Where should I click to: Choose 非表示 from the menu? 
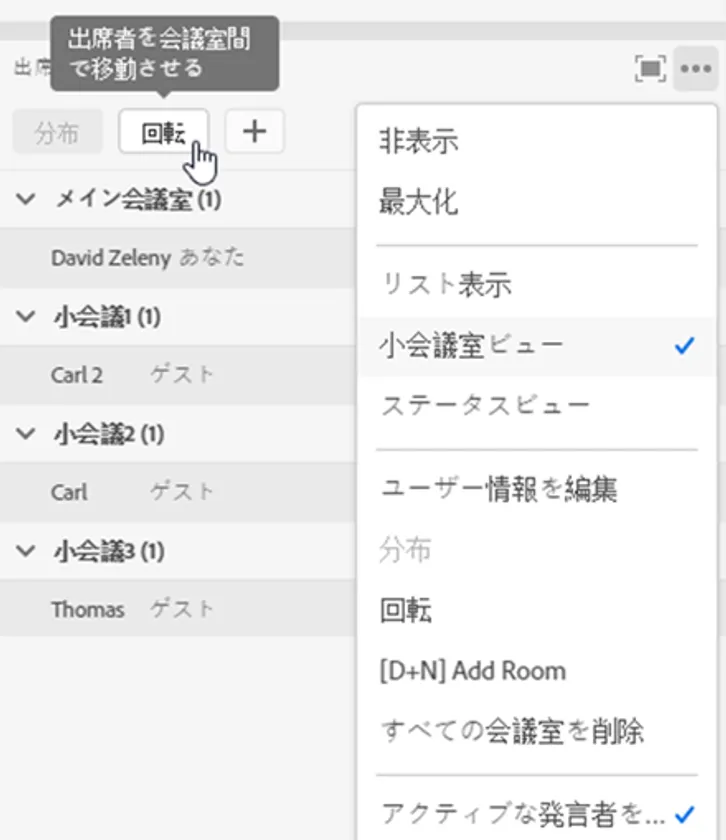(x=419, y=142)
